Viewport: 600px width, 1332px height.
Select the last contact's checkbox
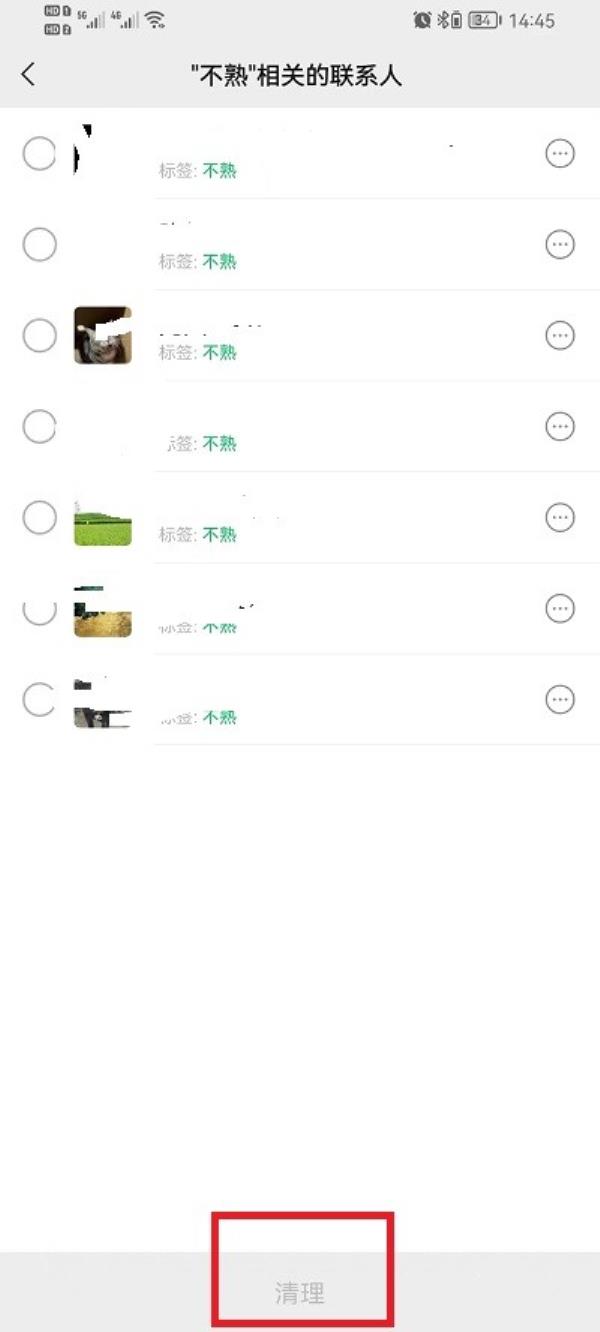pyautogui.click(x=39, y=699)
